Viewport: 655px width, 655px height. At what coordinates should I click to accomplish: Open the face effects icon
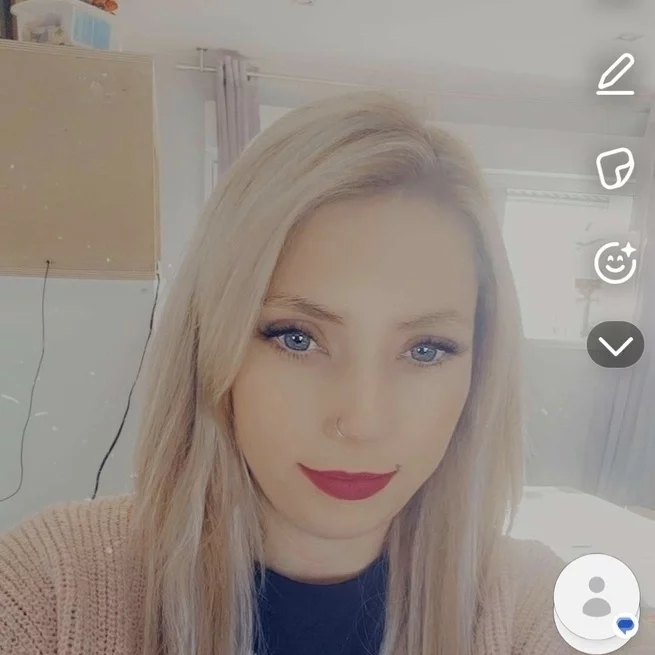coord(615,263)
